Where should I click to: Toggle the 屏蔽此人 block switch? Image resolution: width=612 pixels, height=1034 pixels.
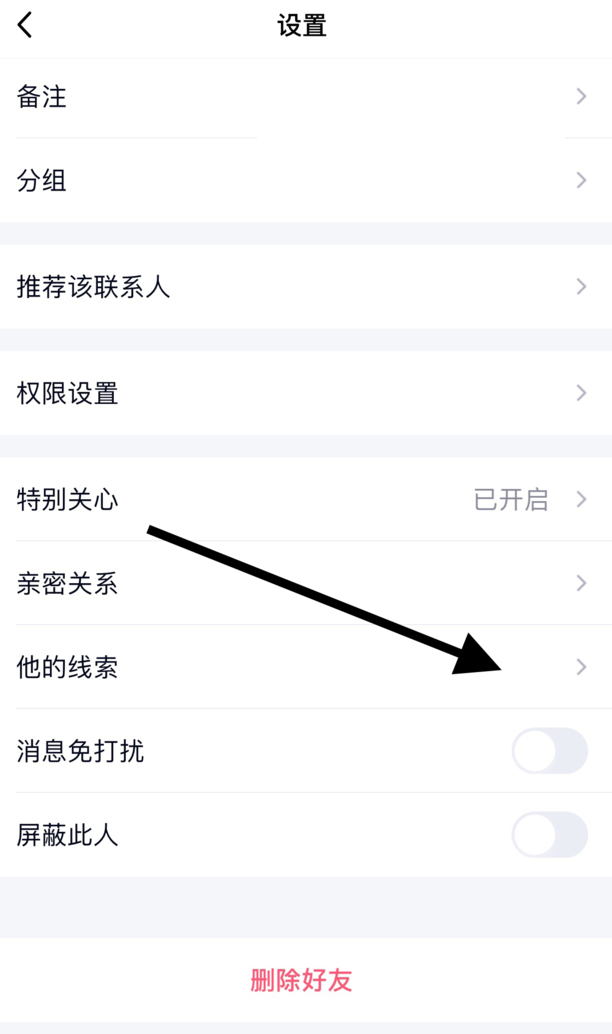(x=549, y=834)
